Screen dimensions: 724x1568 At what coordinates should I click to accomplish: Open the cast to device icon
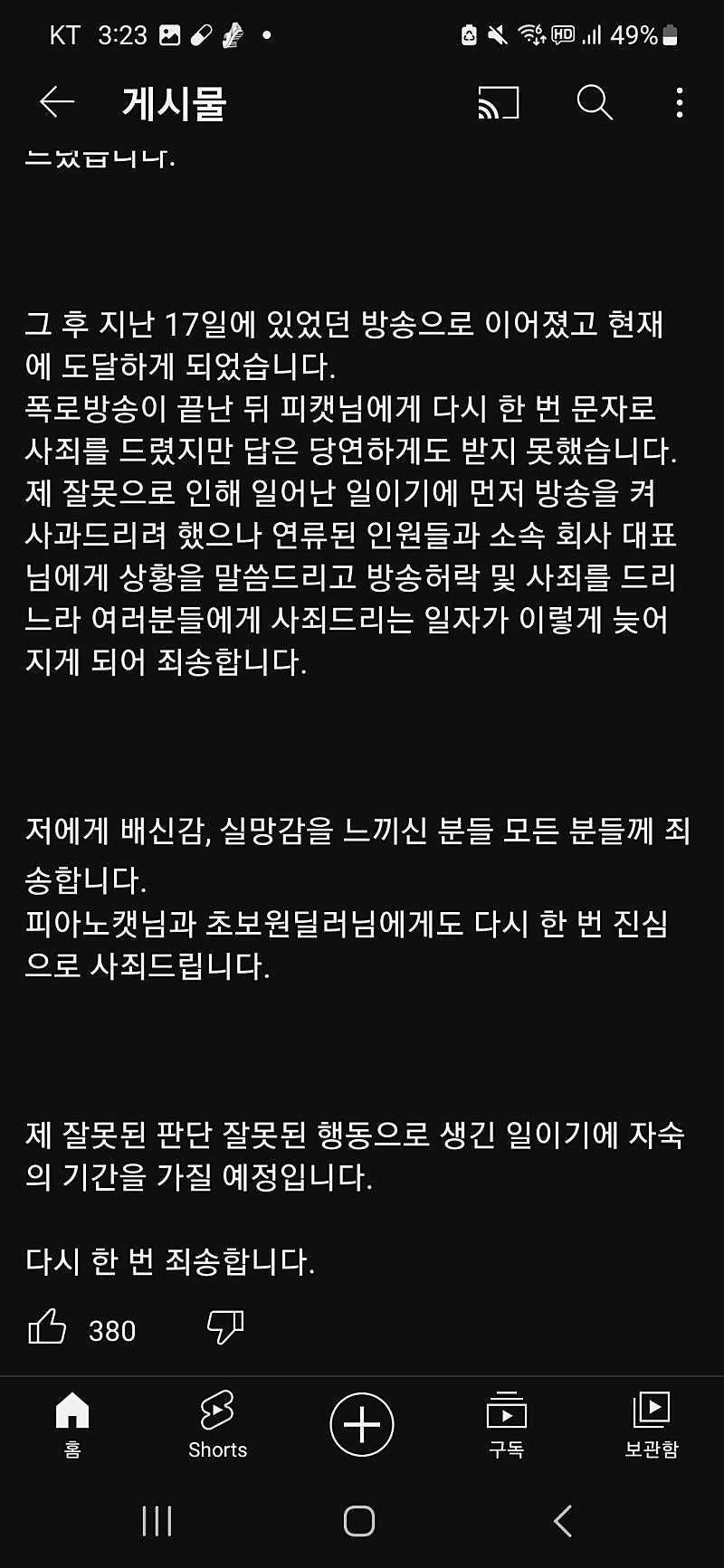coord(499,103)
